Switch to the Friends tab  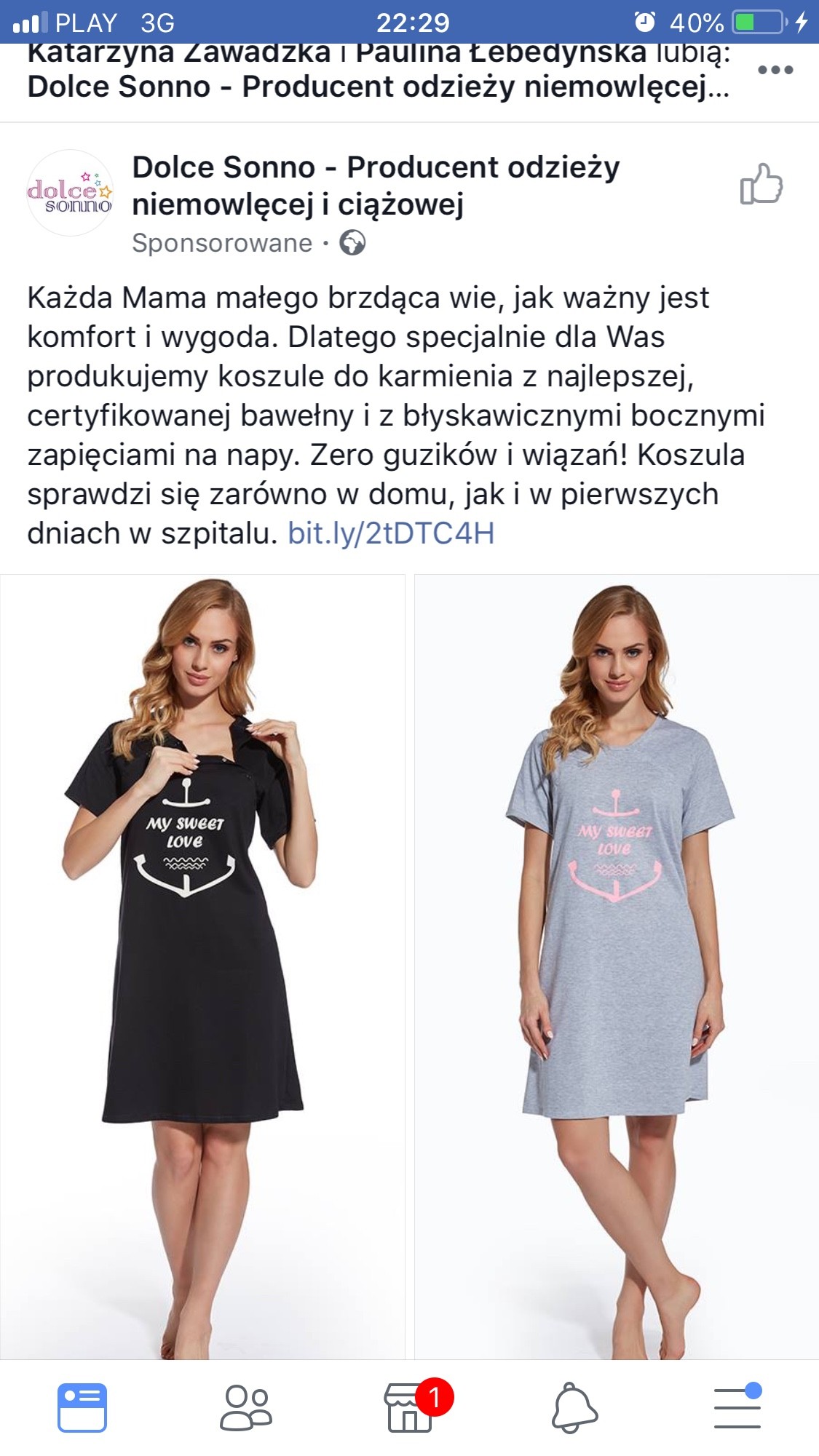click(x=246, y=1407)
